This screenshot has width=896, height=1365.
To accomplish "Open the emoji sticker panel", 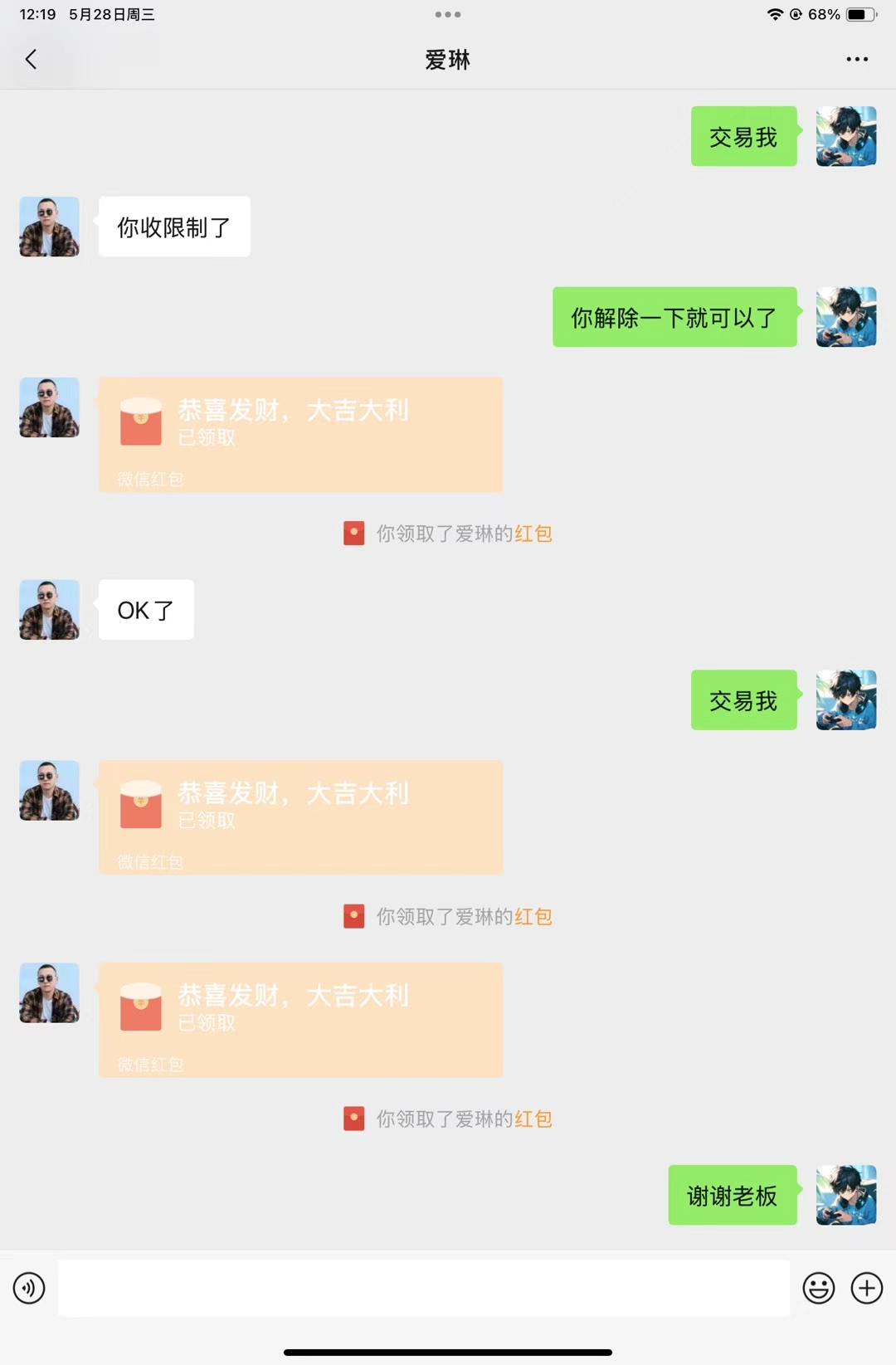I will (x=818, y=1288).
